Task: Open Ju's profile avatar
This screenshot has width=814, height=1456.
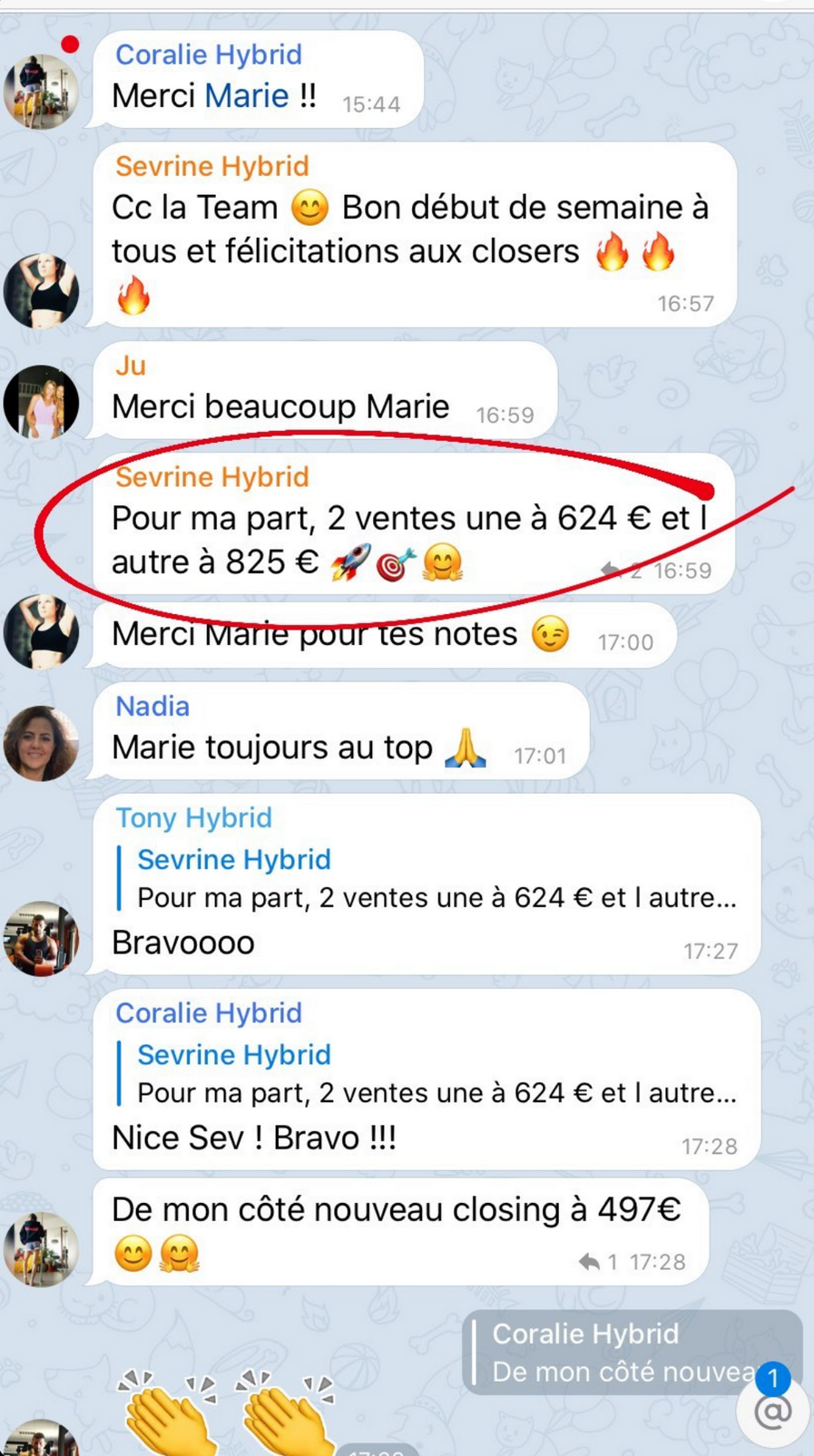Action: 41,402
